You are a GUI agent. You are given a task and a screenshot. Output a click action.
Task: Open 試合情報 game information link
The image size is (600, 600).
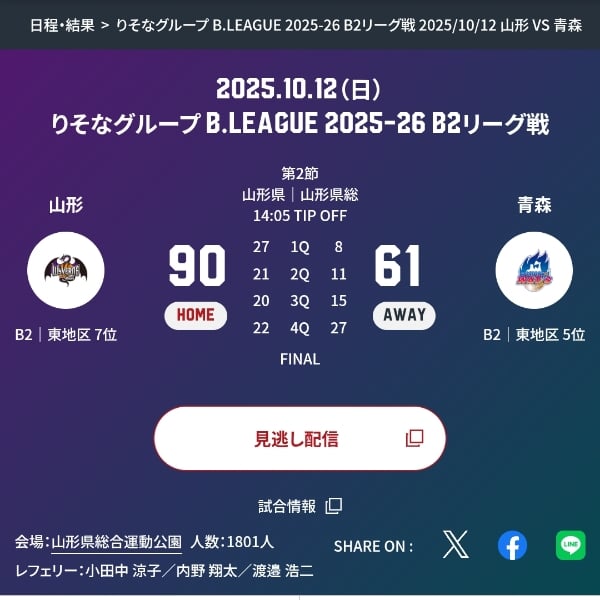coord(299,506)
